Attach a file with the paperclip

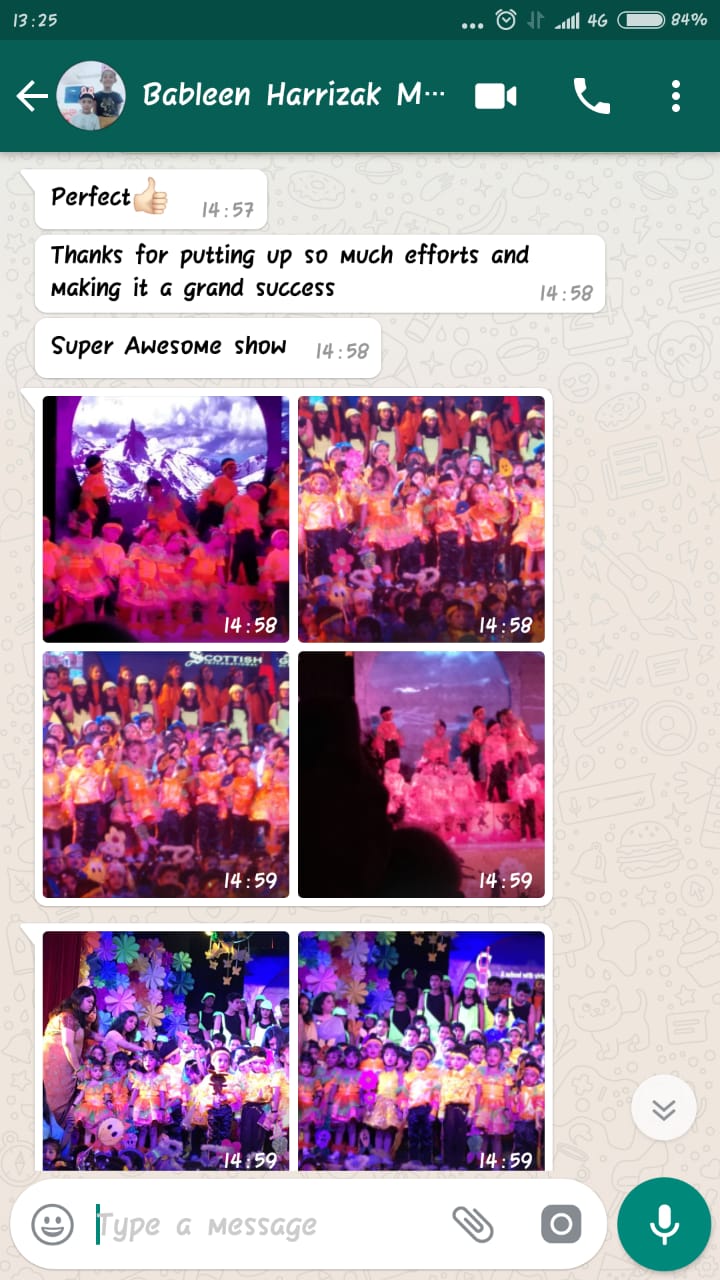point(473,1224)
